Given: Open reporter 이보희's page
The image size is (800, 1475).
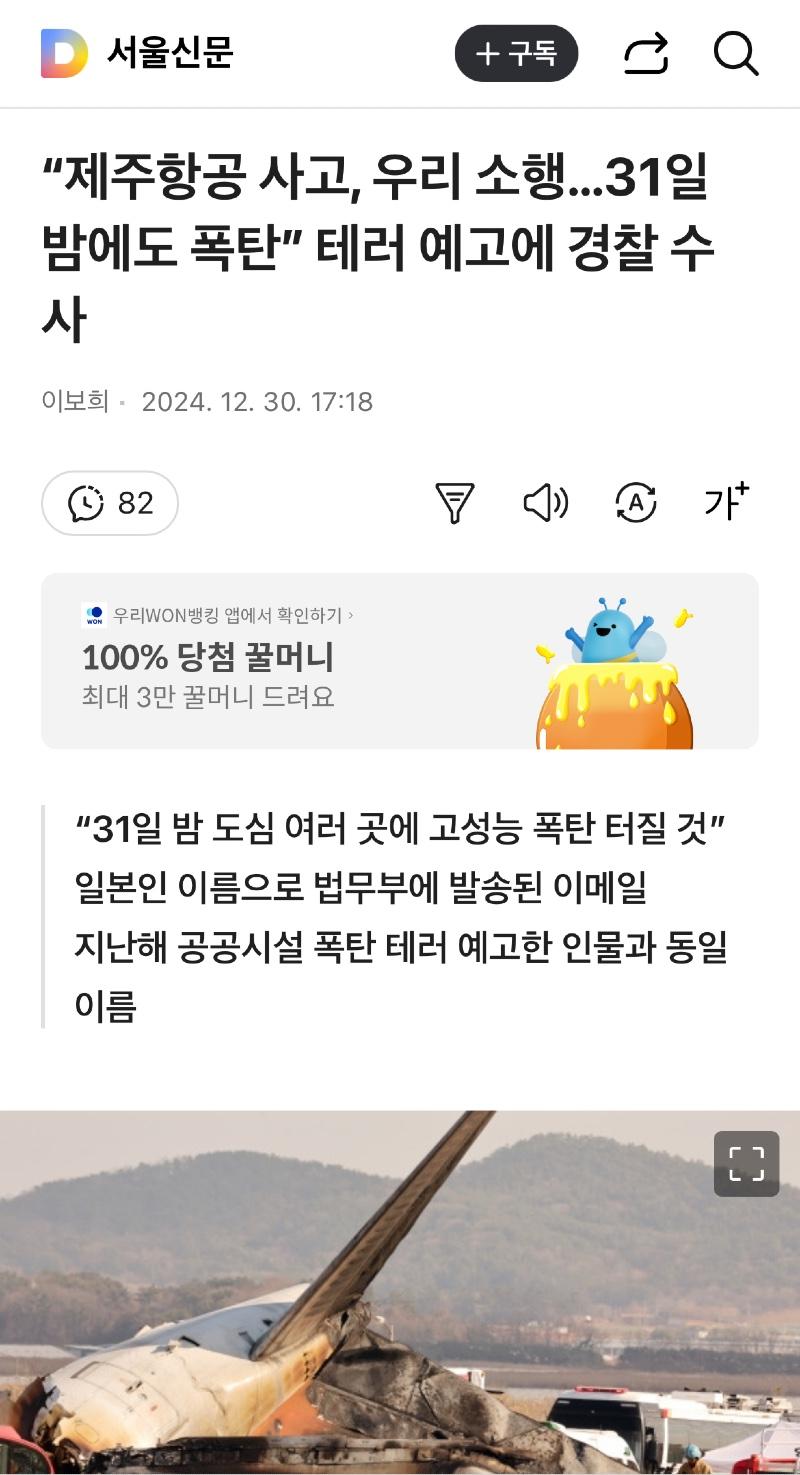Looking at the screenshot, I should [x=74, y=402].
